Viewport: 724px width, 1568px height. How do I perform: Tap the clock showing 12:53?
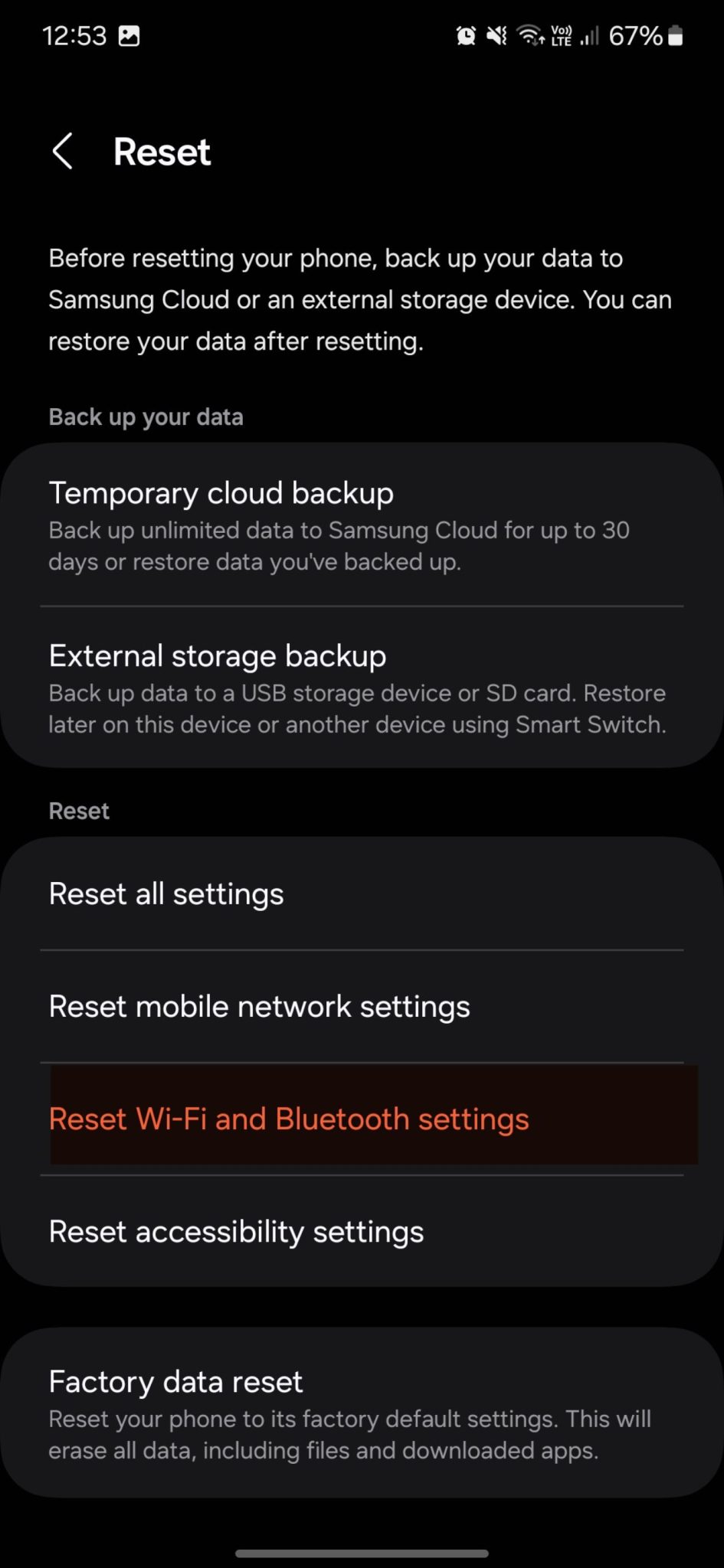pos(74,35)
